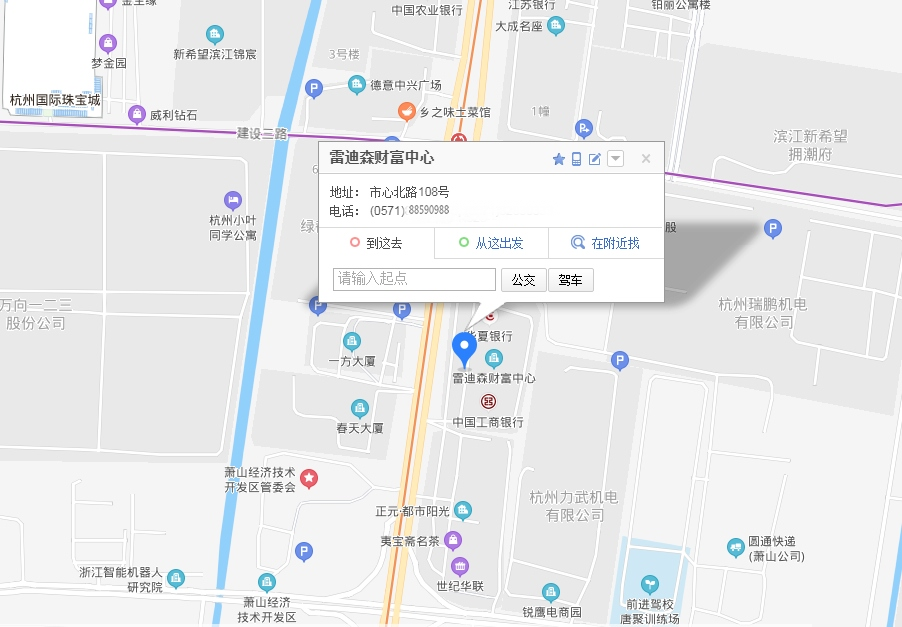Send location to phone icon

point(577,159)
